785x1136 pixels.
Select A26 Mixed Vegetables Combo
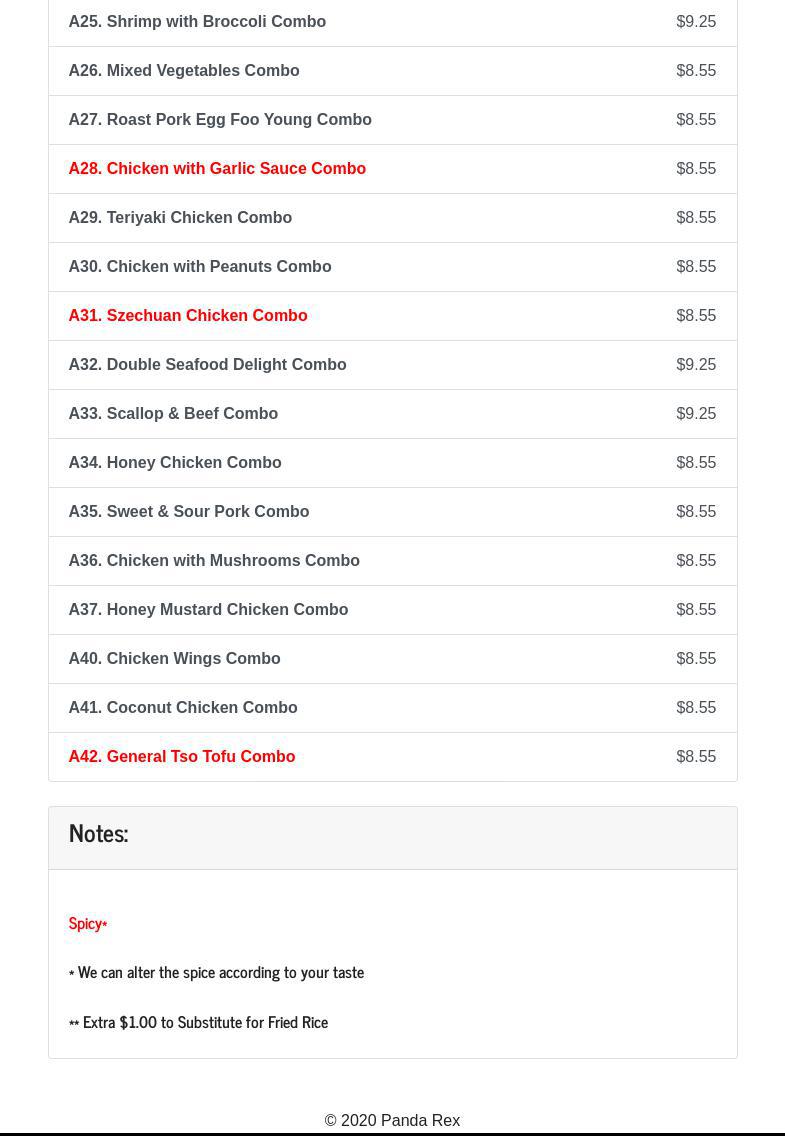(x=184, y=71)
